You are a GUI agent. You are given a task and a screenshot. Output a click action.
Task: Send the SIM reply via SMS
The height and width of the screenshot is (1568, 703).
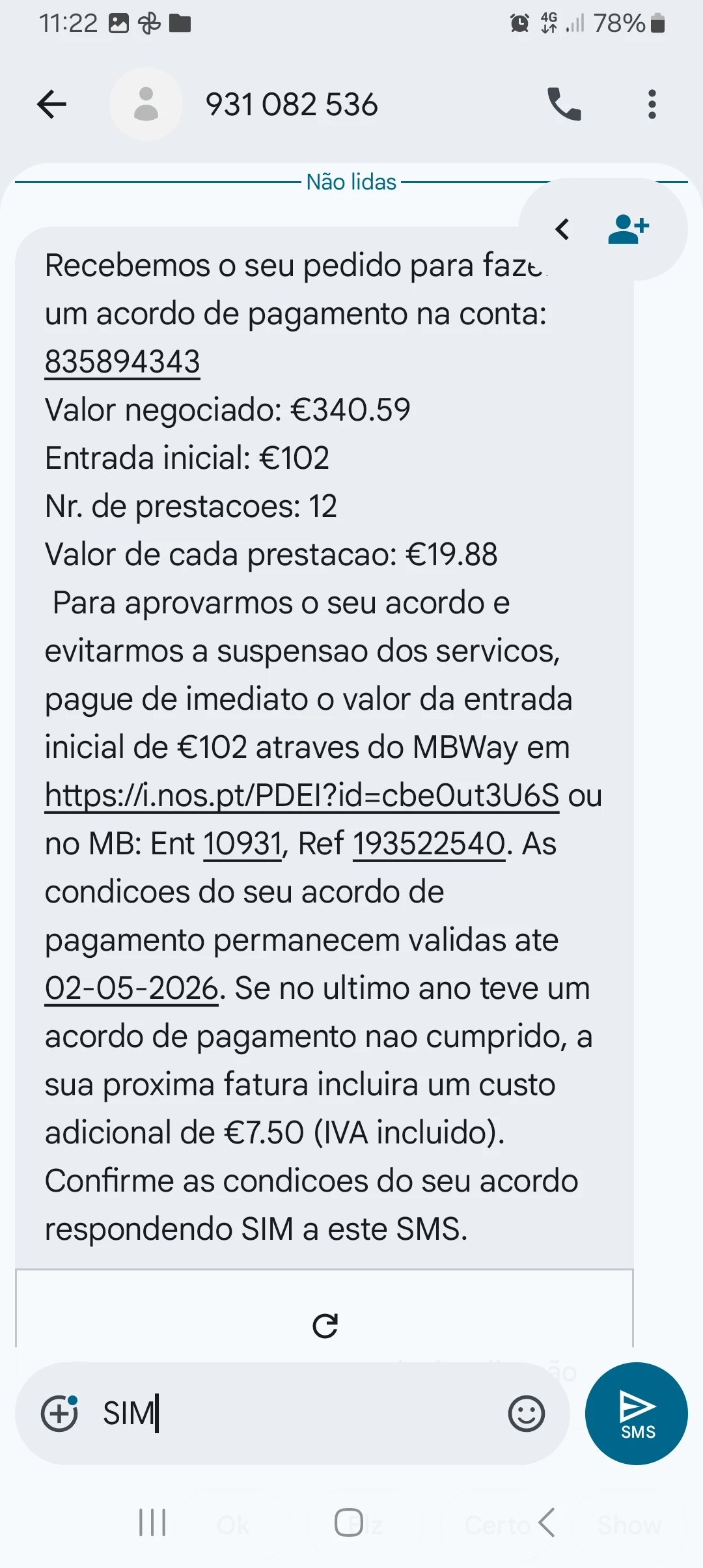(636, 1414)
